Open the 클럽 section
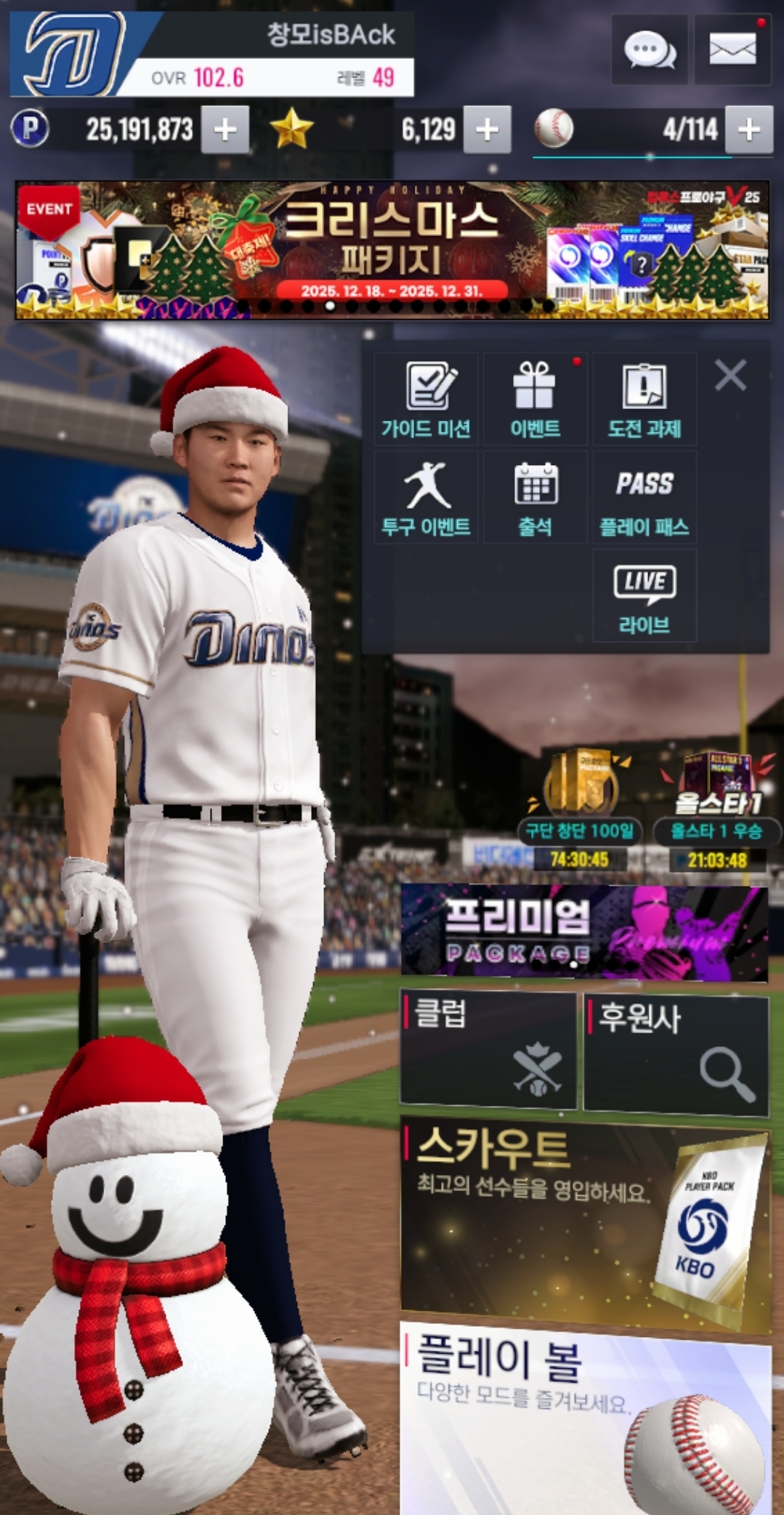 [488, 1050]
